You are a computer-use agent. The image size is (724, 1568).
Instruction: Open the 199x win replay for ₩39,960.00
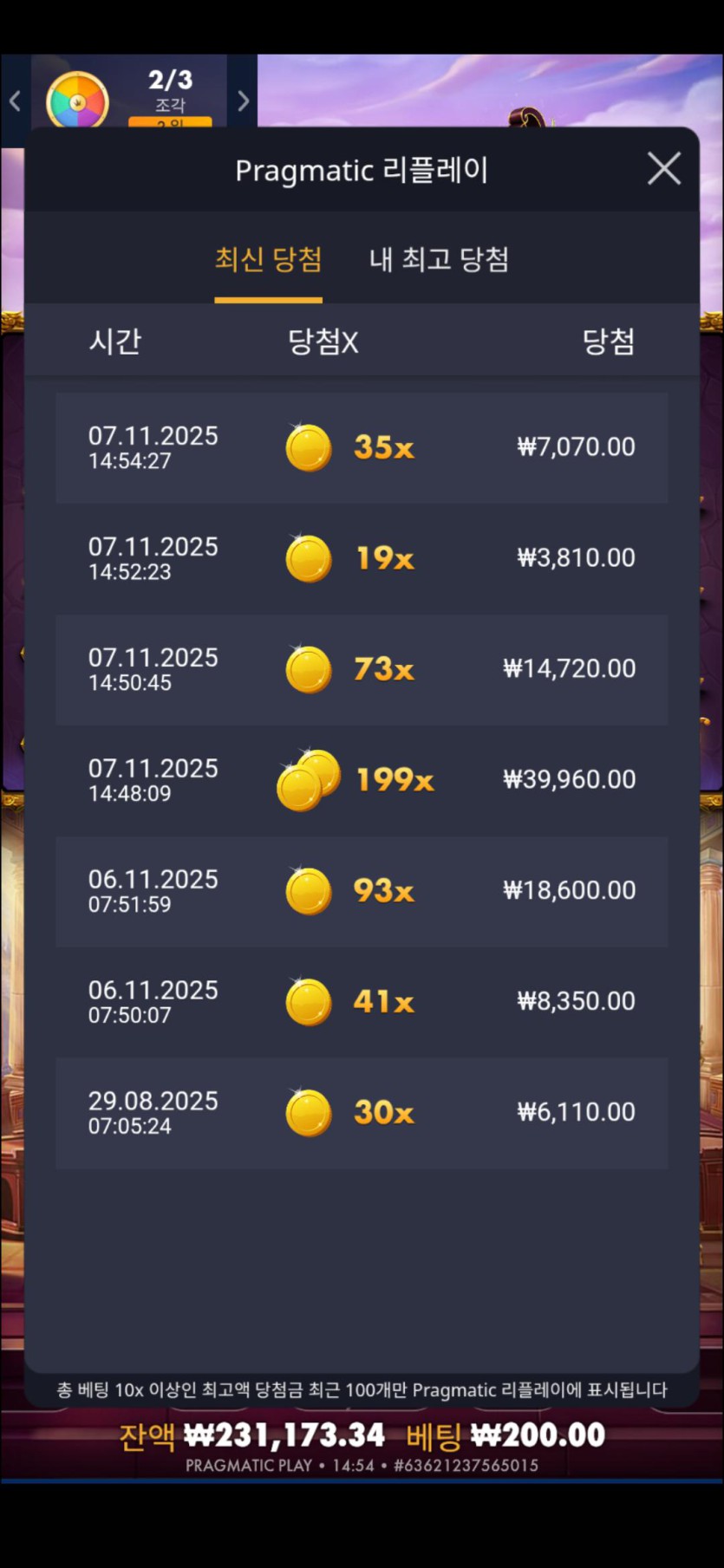(x=362, y=780)
